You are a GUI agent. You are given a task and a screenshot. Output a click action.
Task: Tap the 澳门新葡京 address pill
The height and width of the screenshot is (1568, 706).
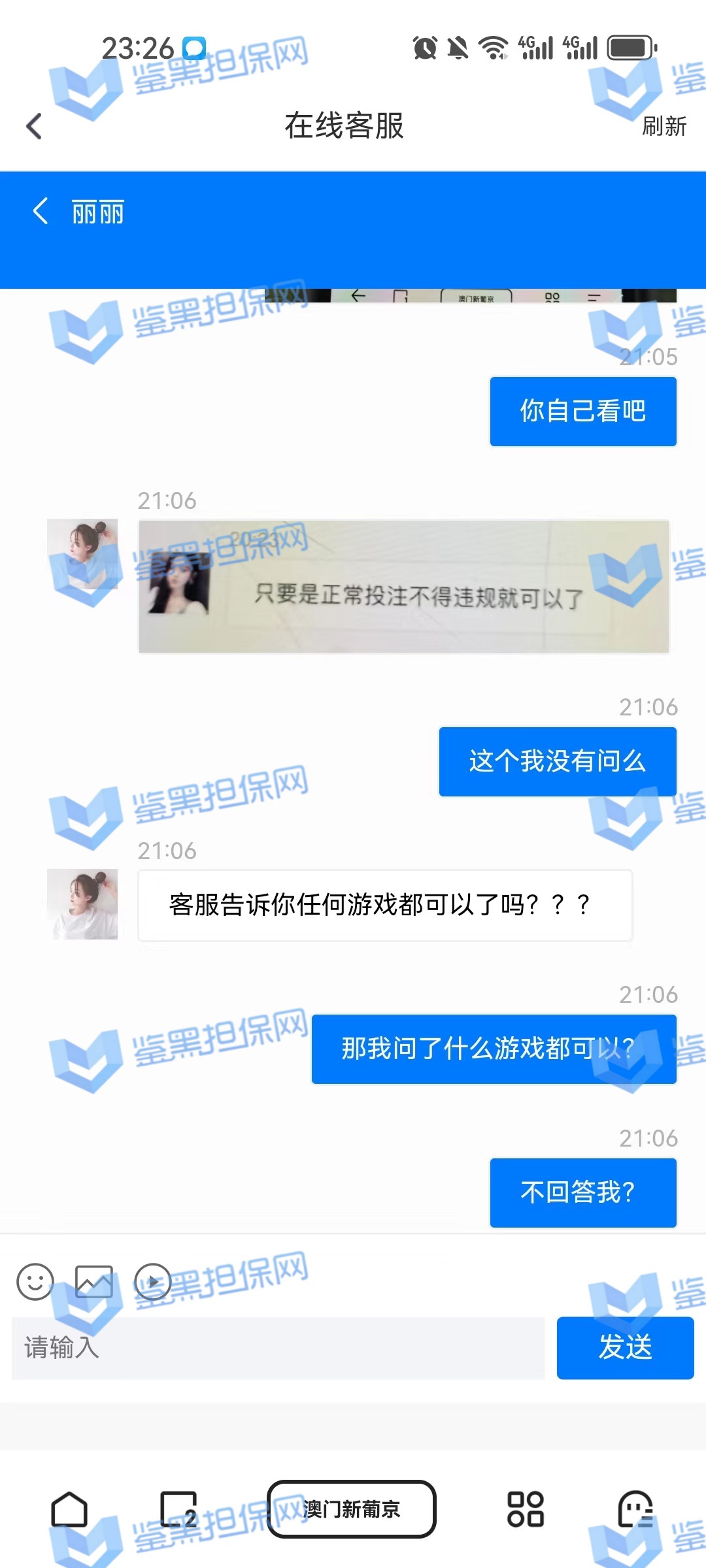point(351,1509)
